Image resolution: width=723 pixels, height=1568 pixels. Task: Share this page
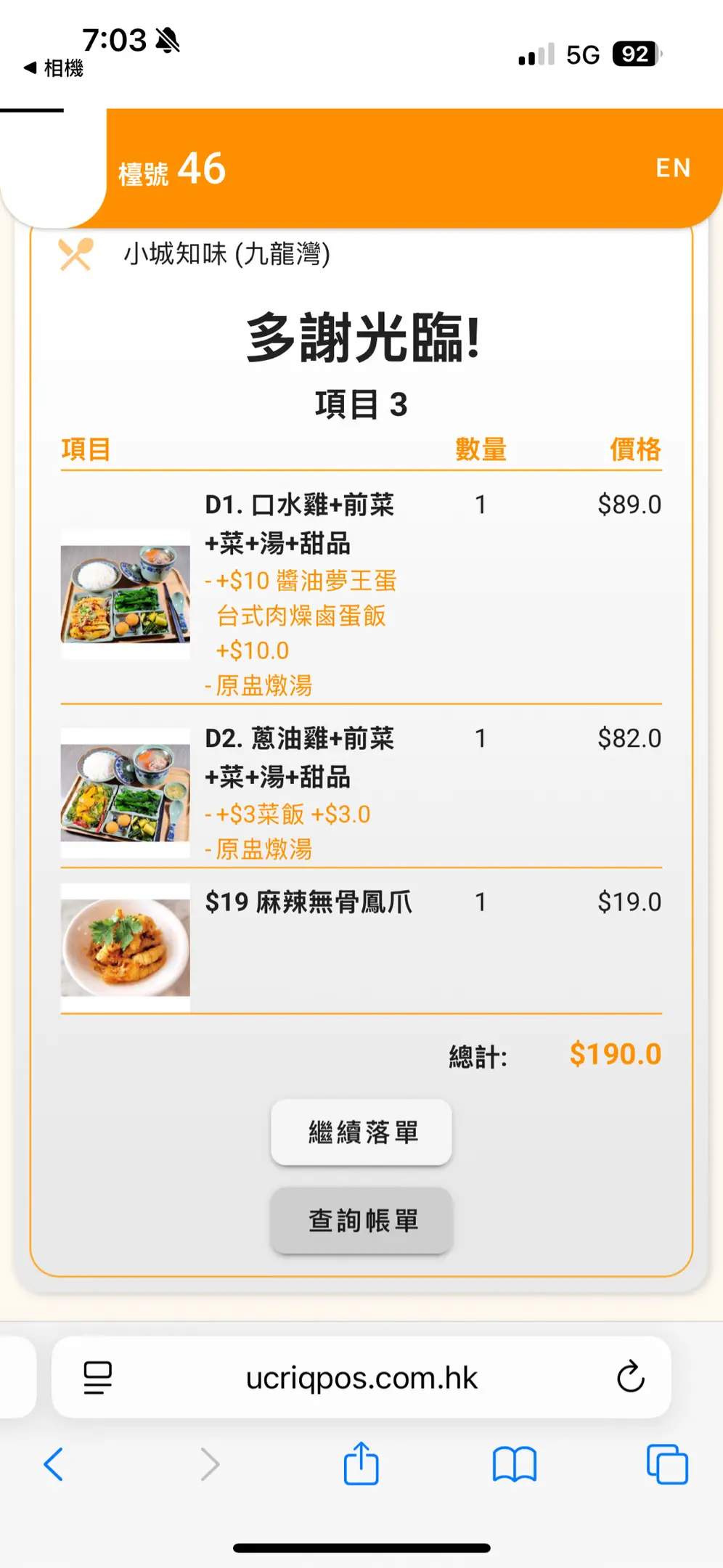pyautogui.click(x=361, y=1464)
